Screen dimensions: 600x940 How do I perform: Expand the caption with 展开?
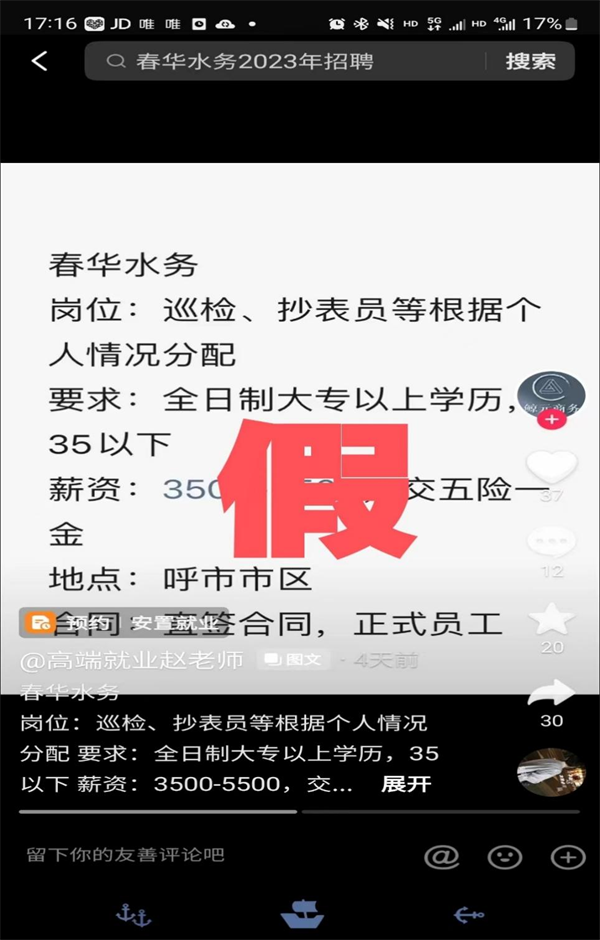pos(406,783)
